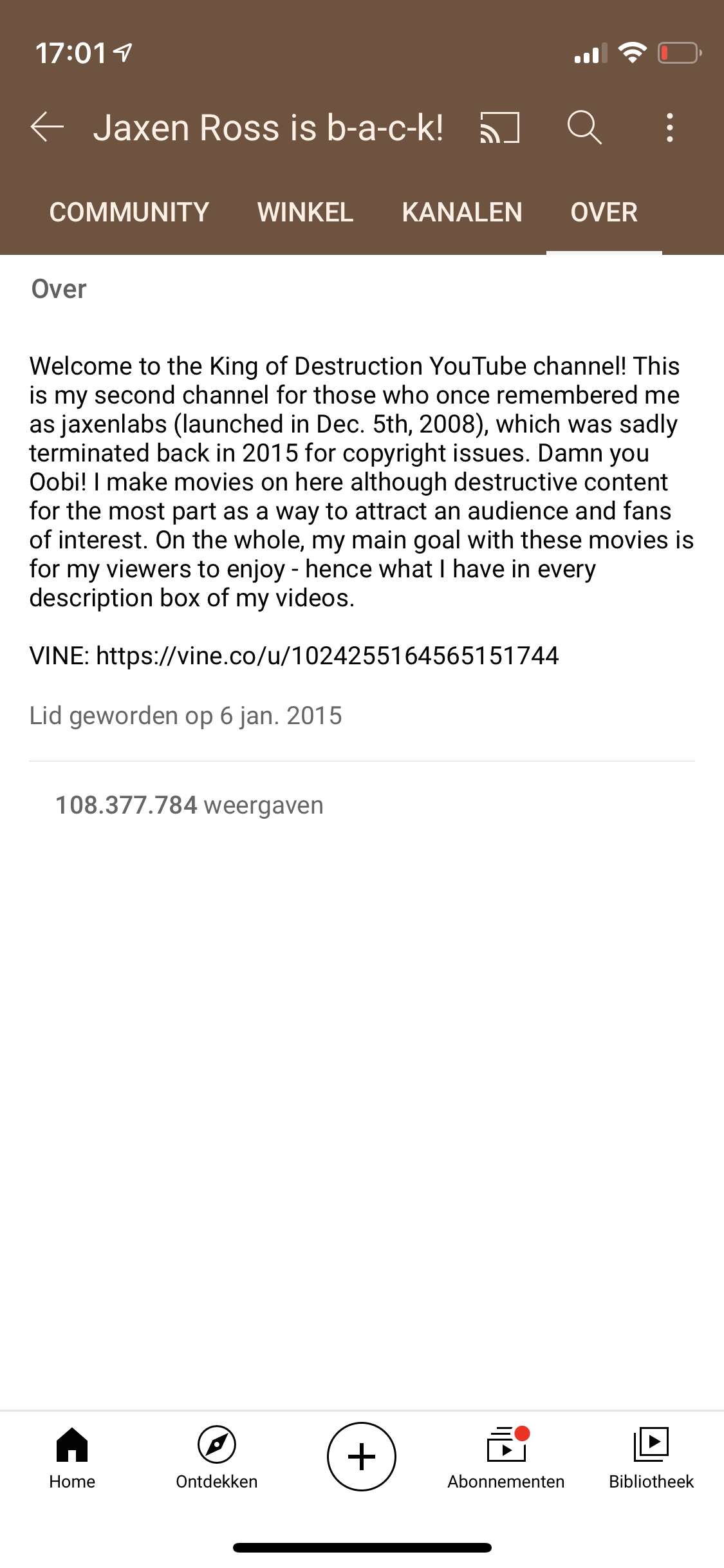Search within this channel
The image size is (724, 1568).
pyautogui.click(x=584, y=127)
